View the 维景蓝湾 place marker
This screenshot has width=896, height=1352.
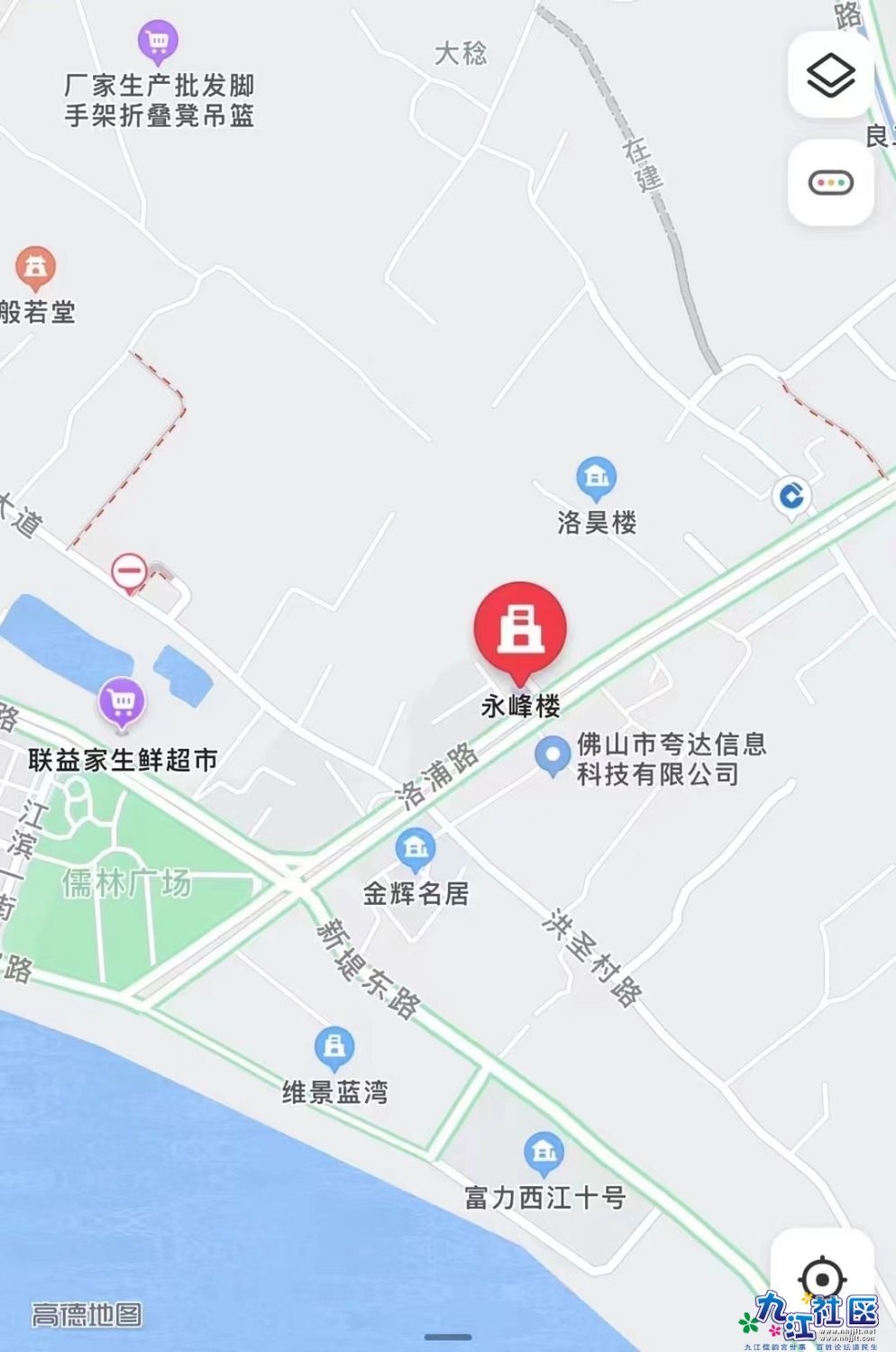pos(334,1048)
